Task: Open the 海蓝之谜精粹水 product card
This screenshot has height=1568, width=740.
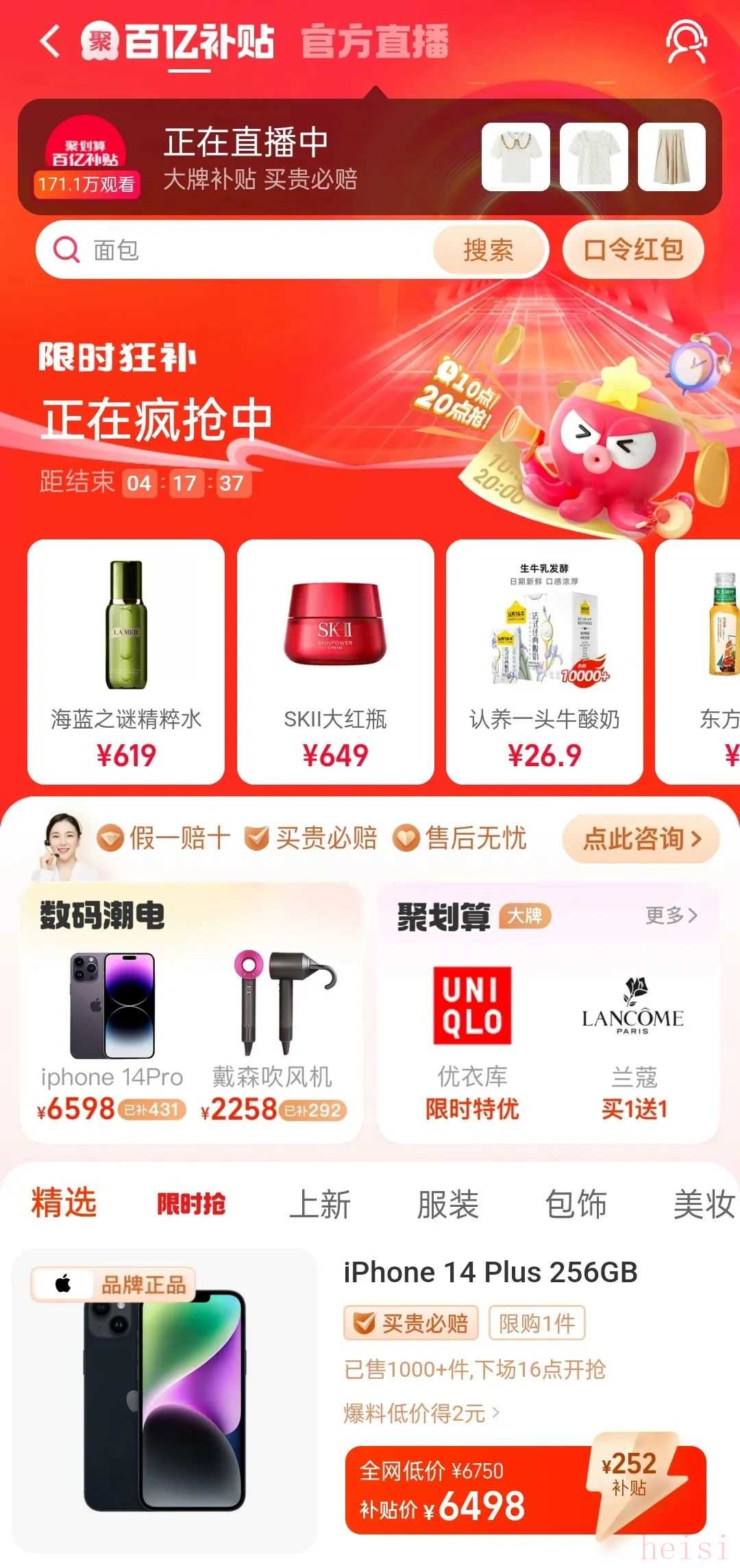Action: coord(126,661)
